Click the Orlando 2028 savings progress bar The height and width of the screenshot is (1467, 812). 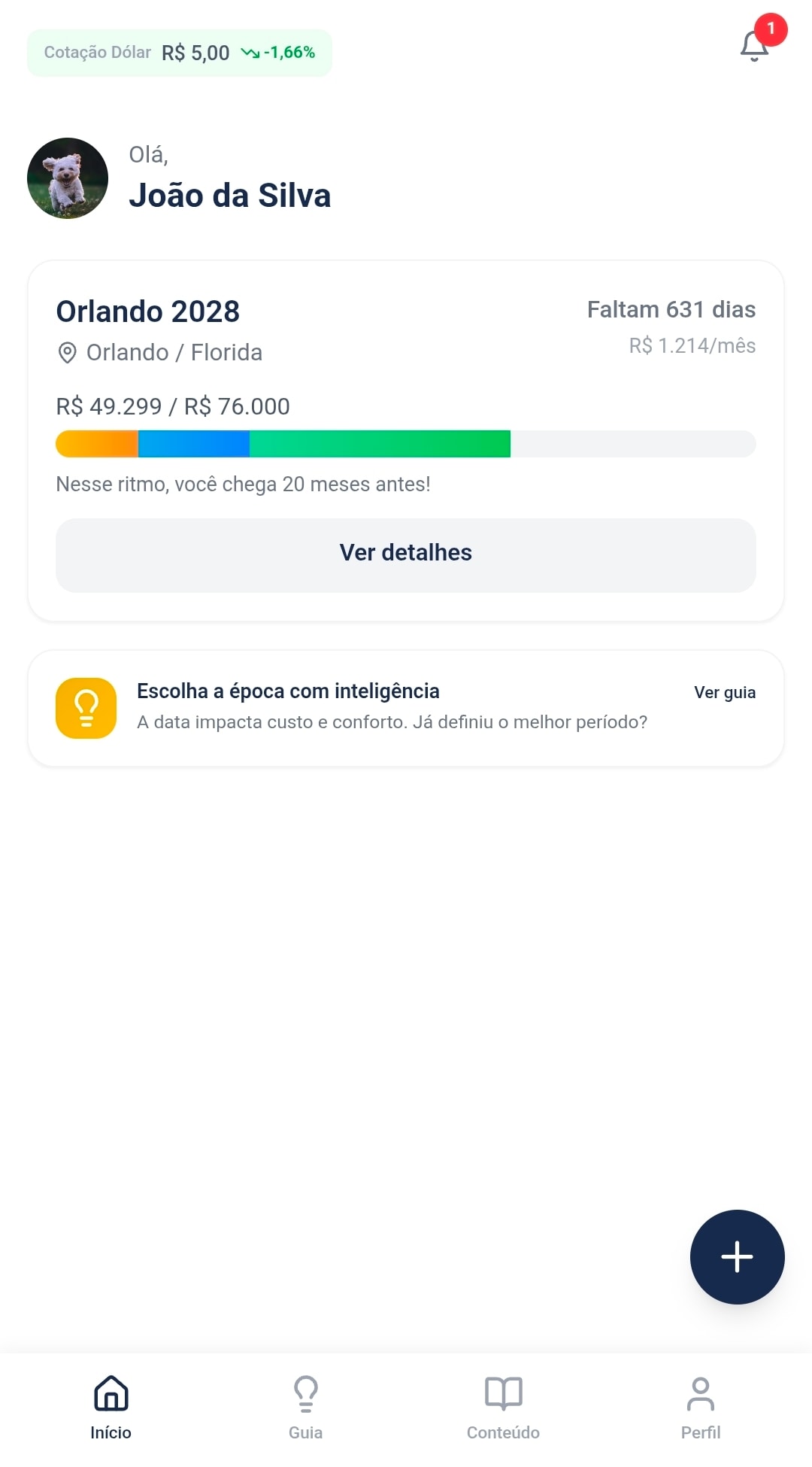[406, 444]
